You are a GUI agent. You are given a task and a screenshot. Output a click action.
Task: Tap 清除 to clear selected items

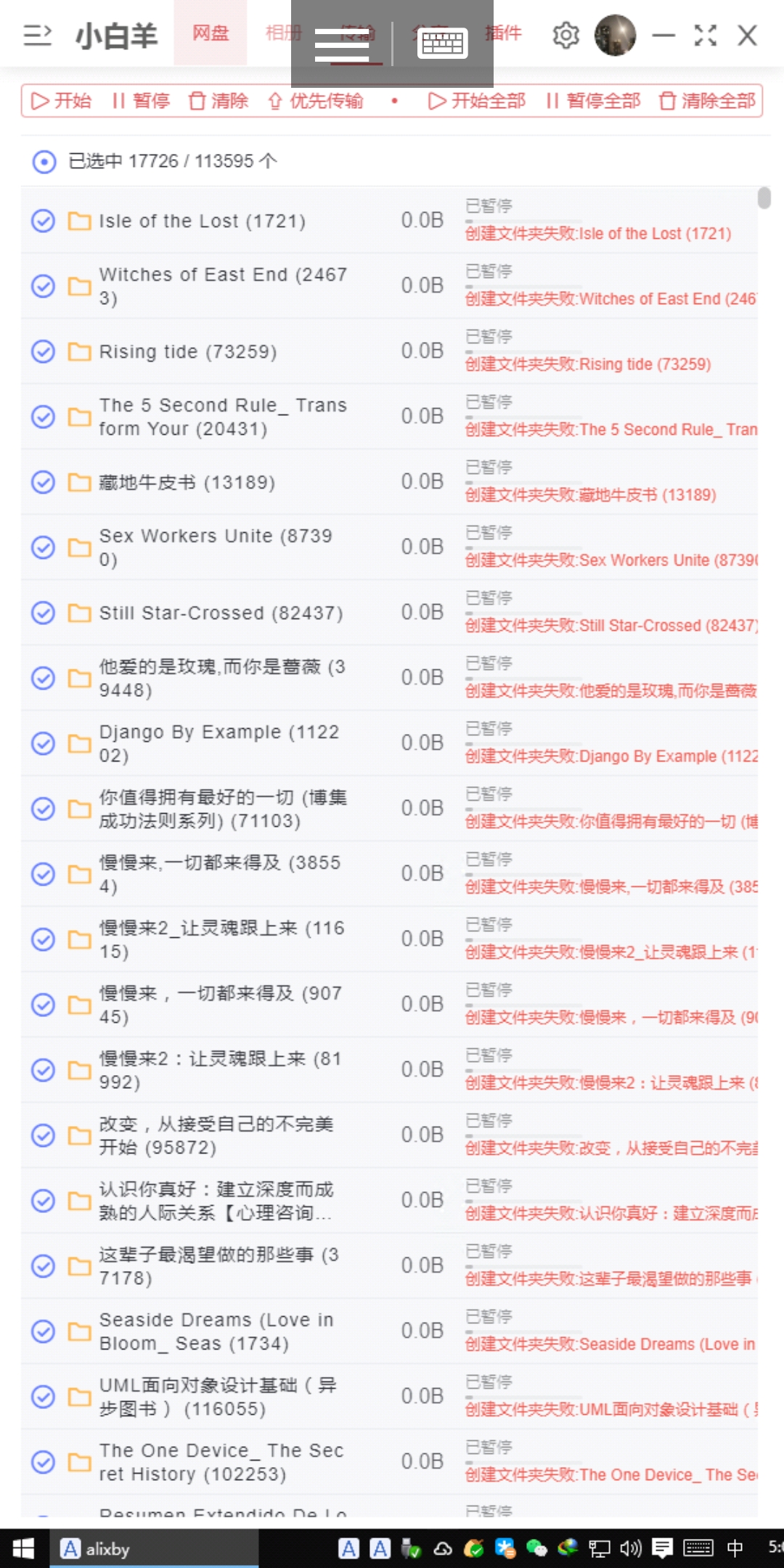(219, 101)
